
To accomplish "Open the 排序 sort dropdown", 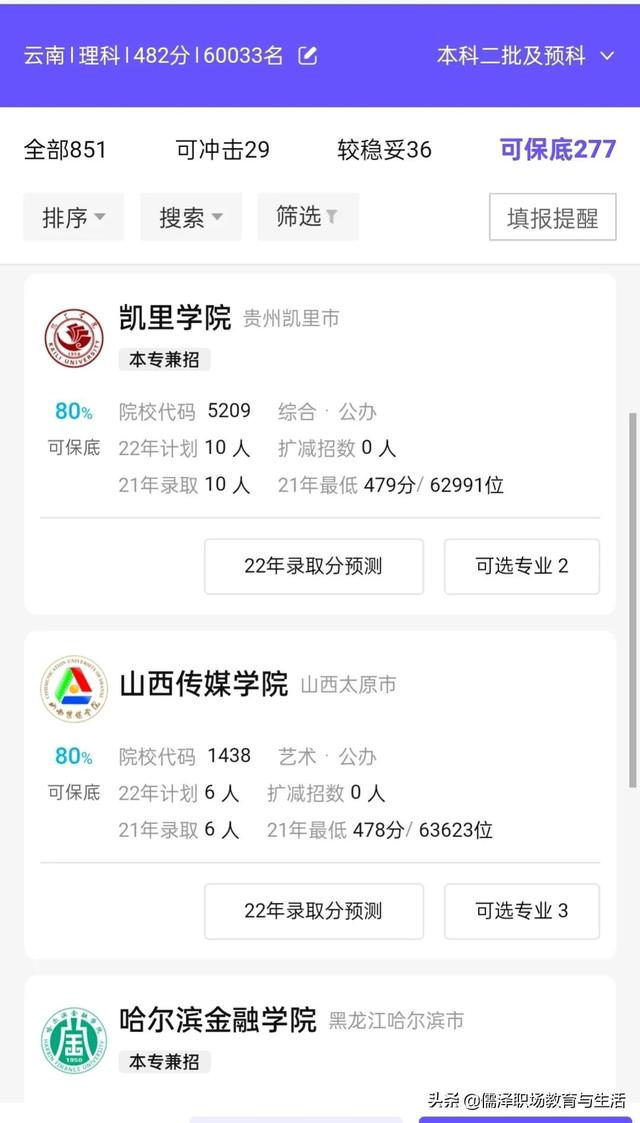I will click(74, 217).
